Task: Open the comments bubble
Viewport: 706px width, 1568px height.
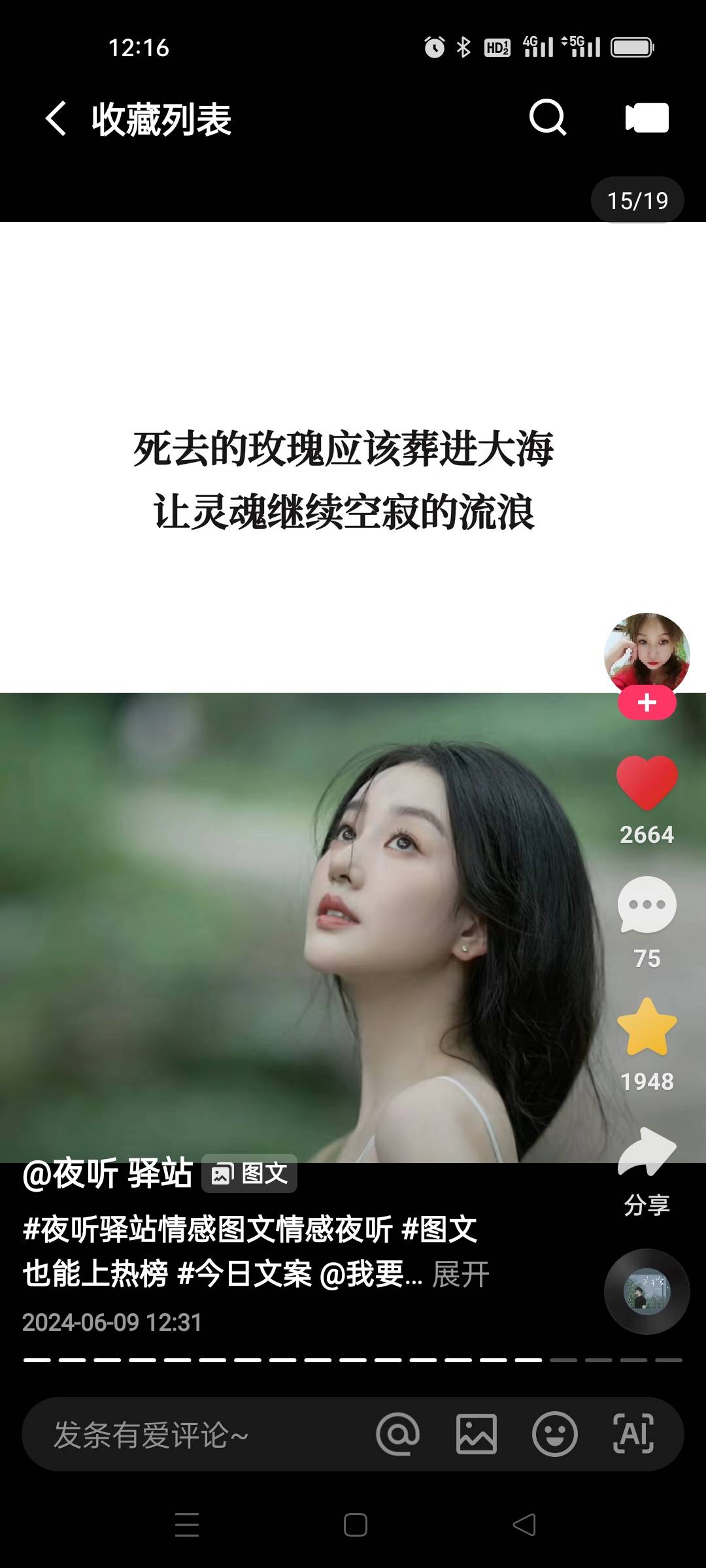Action: pyautogui.click(x=647, y=906)
